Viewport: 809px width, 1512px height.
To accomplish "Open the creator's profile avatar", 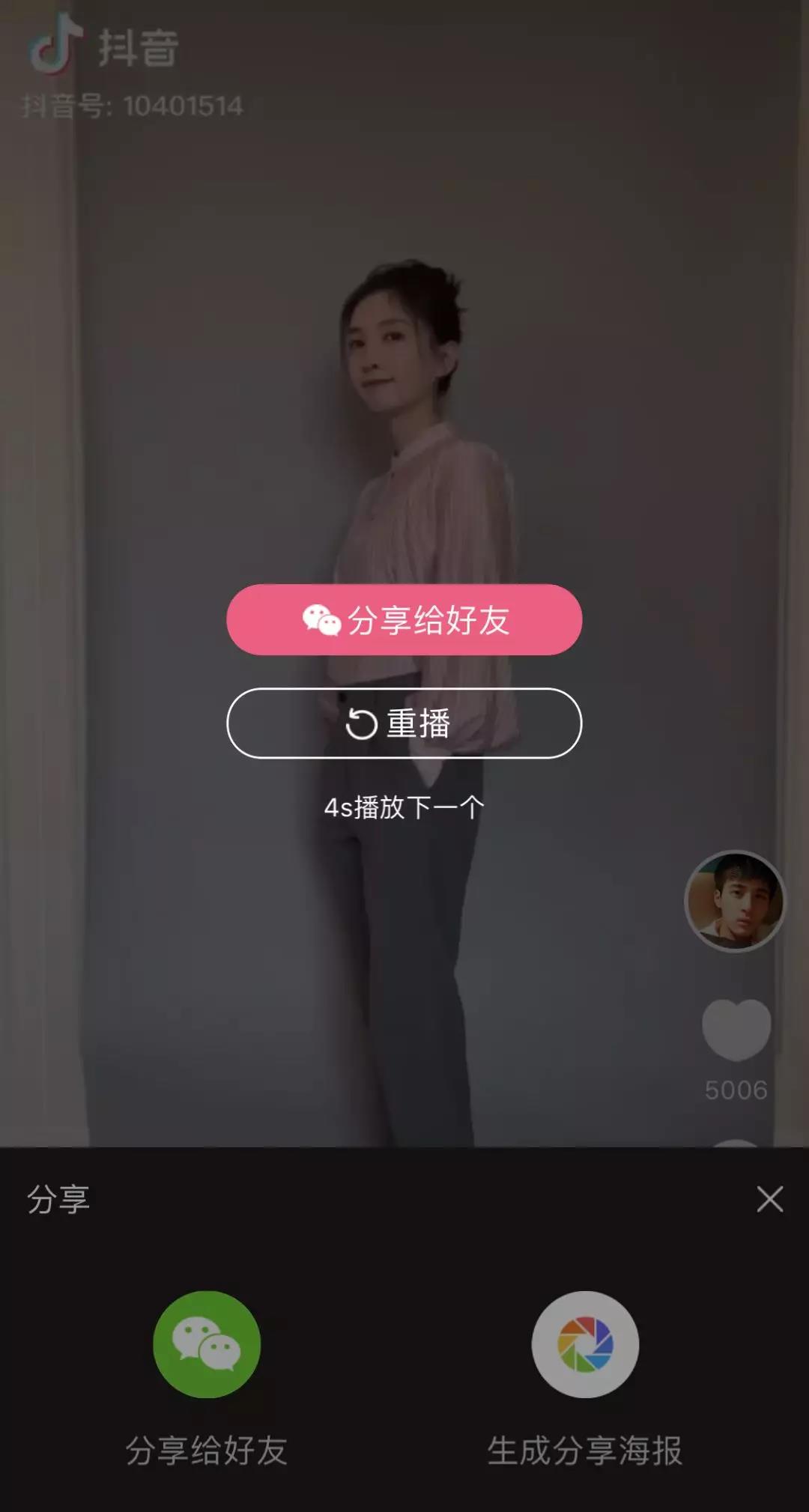I will [x=735, y=901].
